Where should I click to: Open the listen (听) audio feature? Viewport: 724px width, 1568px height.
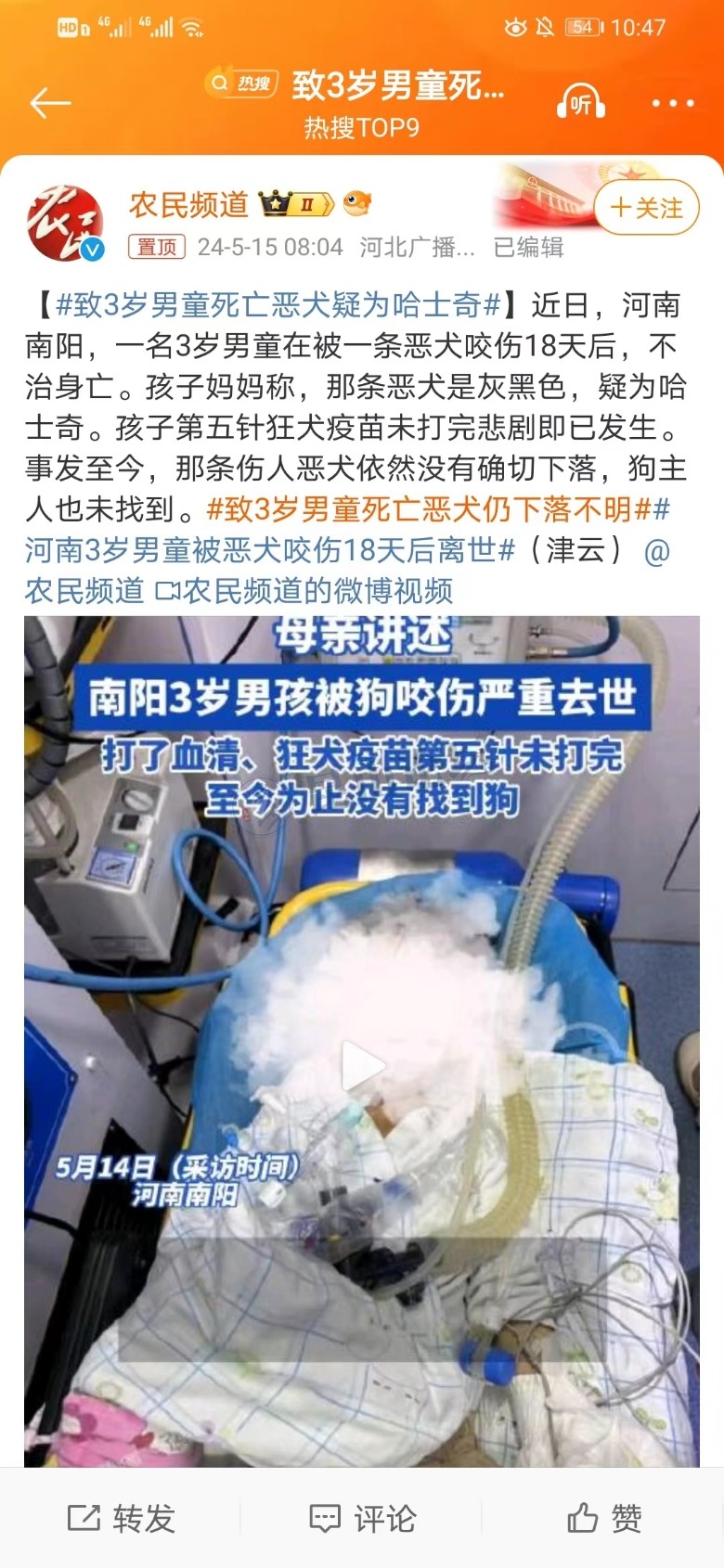click(580, 103)
